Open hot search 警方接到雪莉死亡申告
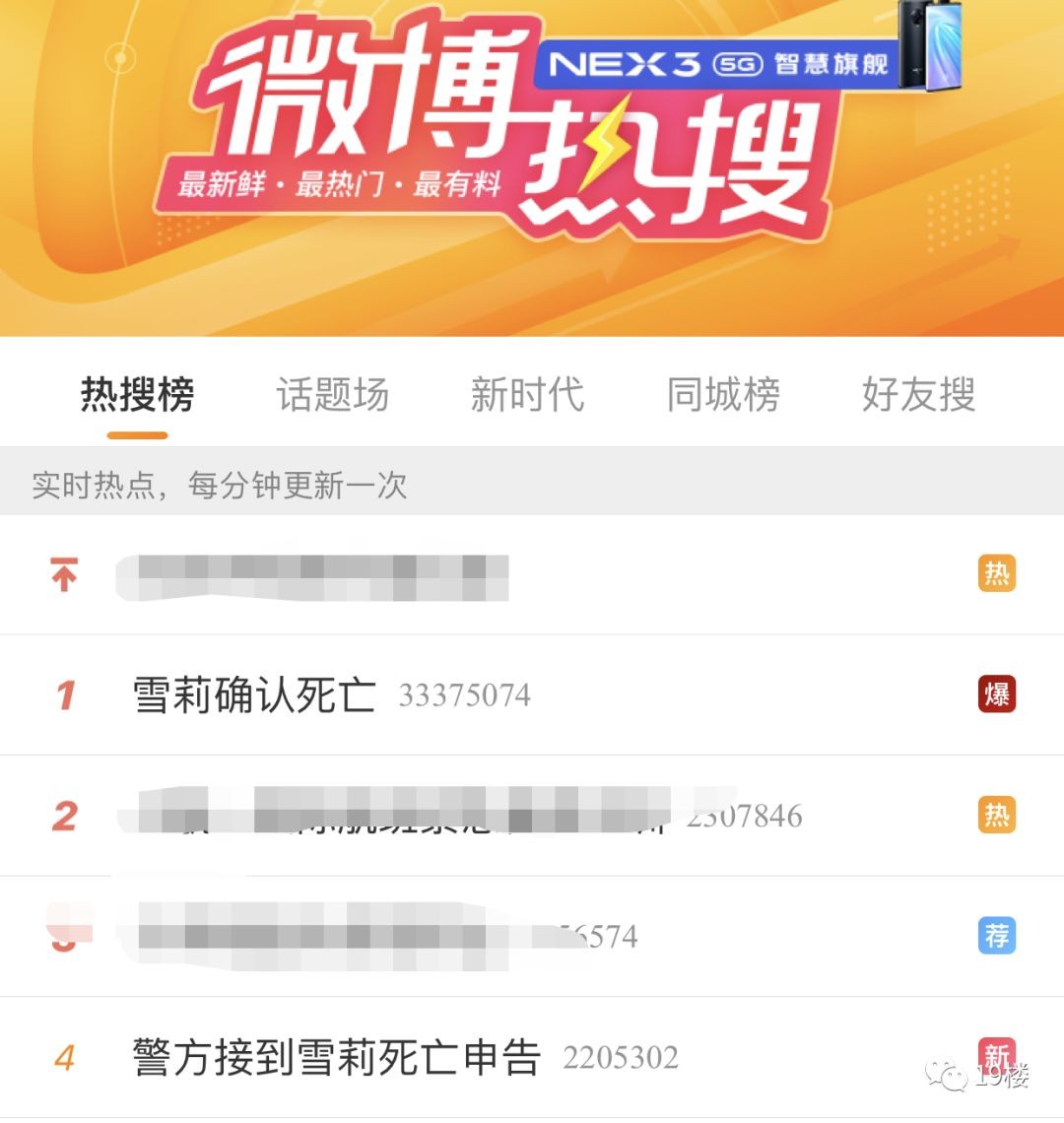 (336, 1058)
